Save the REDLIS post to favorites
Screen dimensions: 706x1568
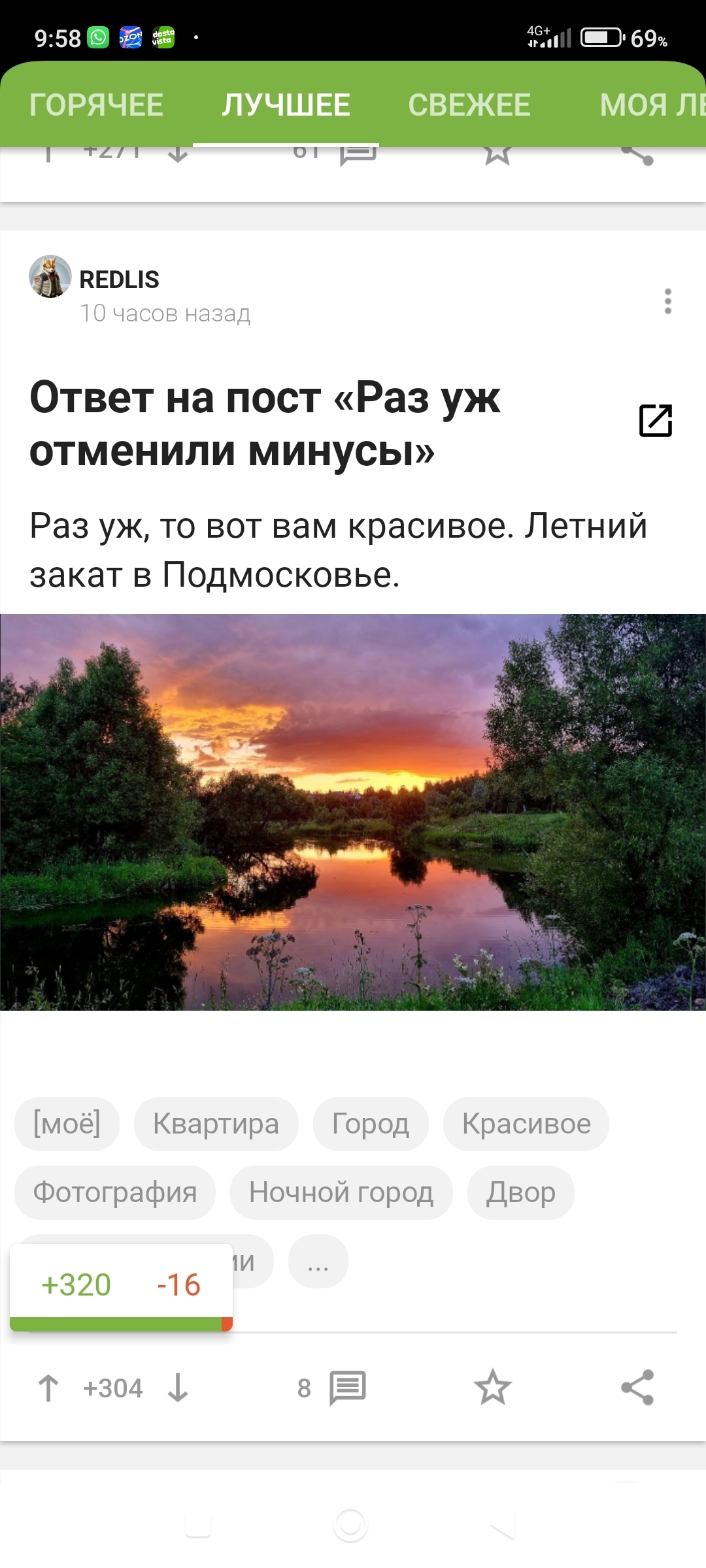tap(492, 1388)
